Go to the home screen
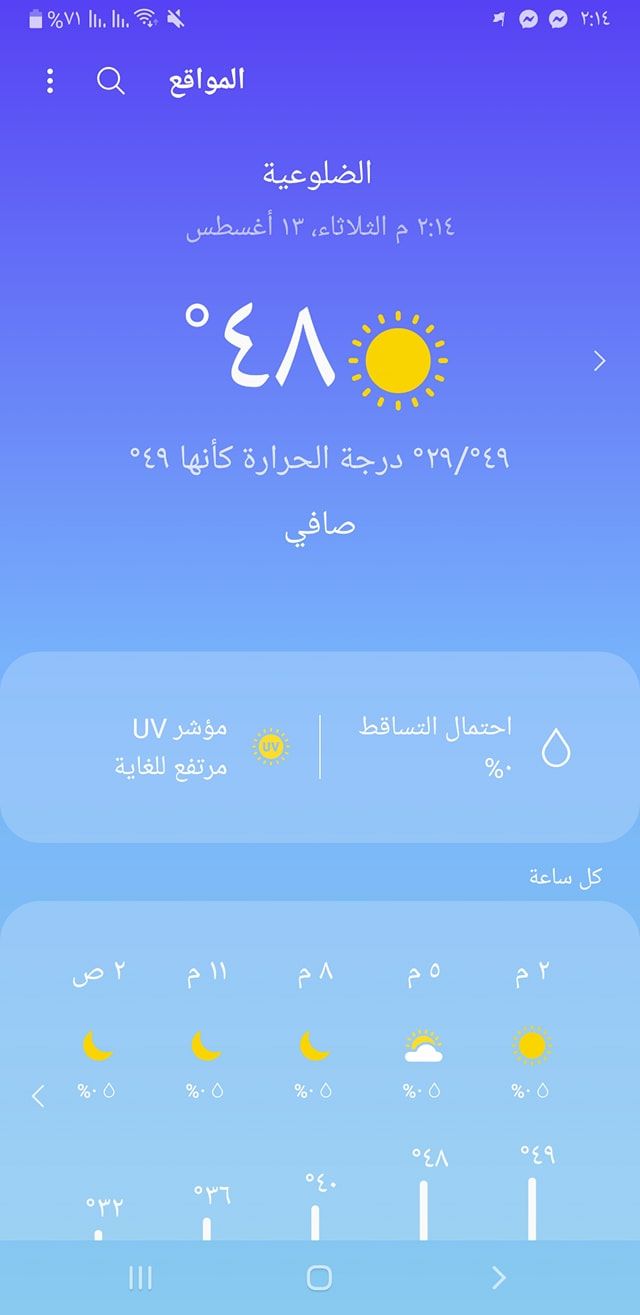Image resolution: width=640 pixels, height=1315 pixels. 319,1277
